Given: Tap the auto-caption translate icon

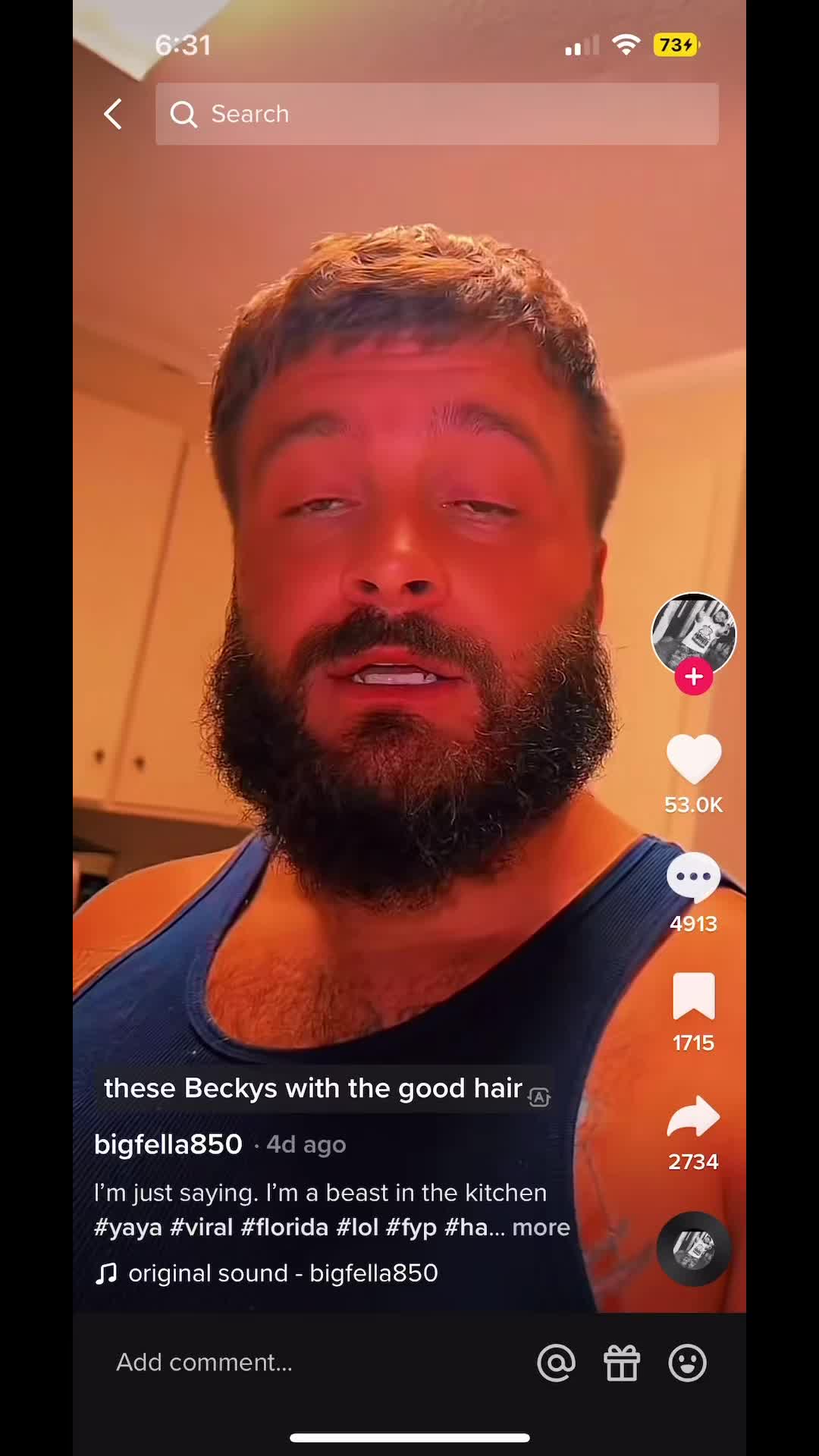Looking at the screenshot, I should (539, 1097).
